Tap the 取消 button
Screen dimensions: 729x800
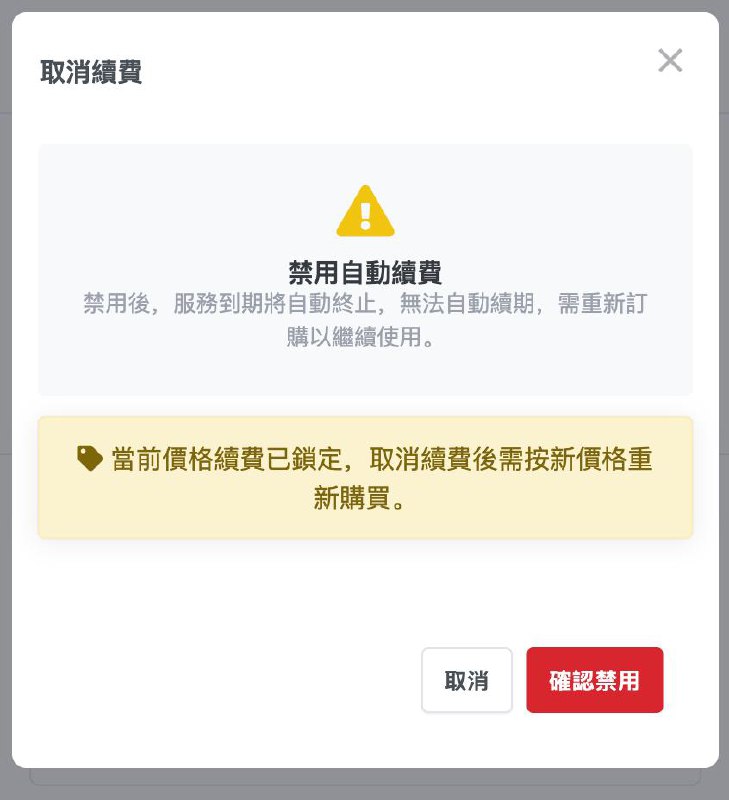click(x=467, y=680)
